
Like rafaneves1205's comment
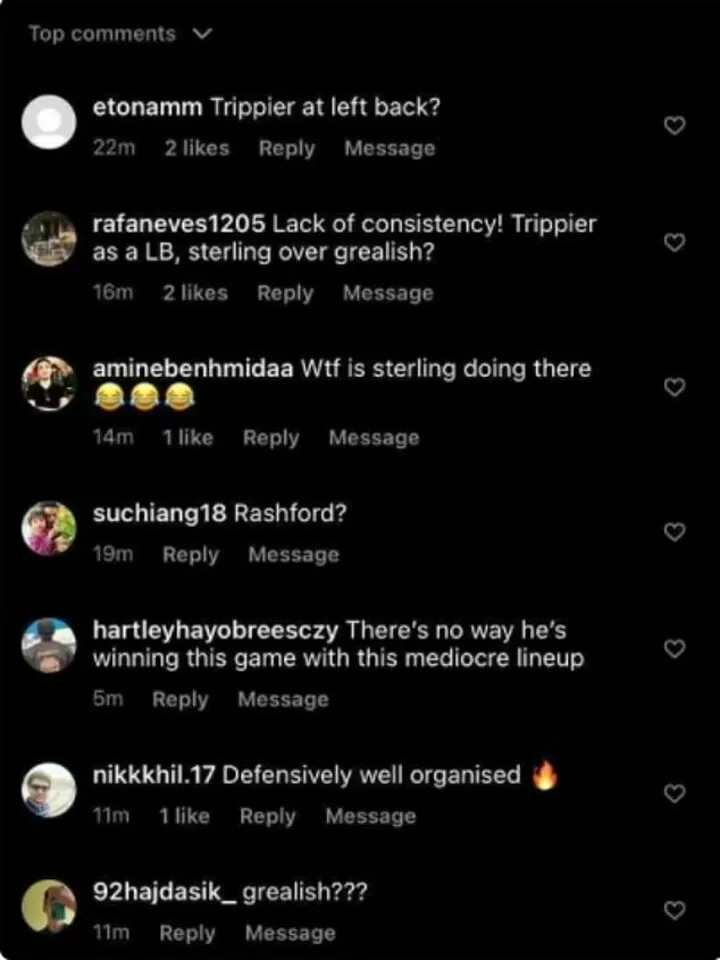click(675, 243)
